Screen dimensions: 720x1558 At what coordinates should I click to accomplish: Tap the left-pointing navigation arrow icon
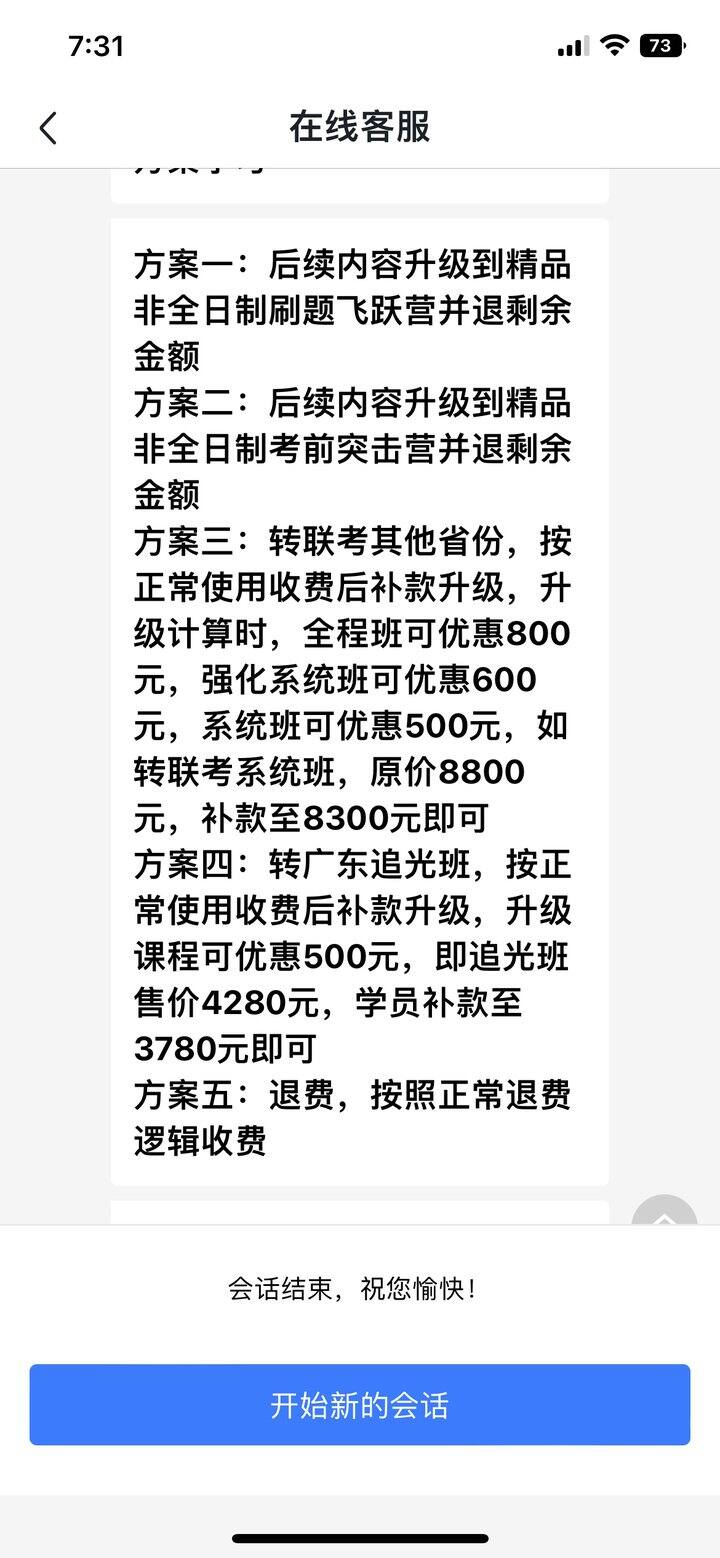pos(47,128)
